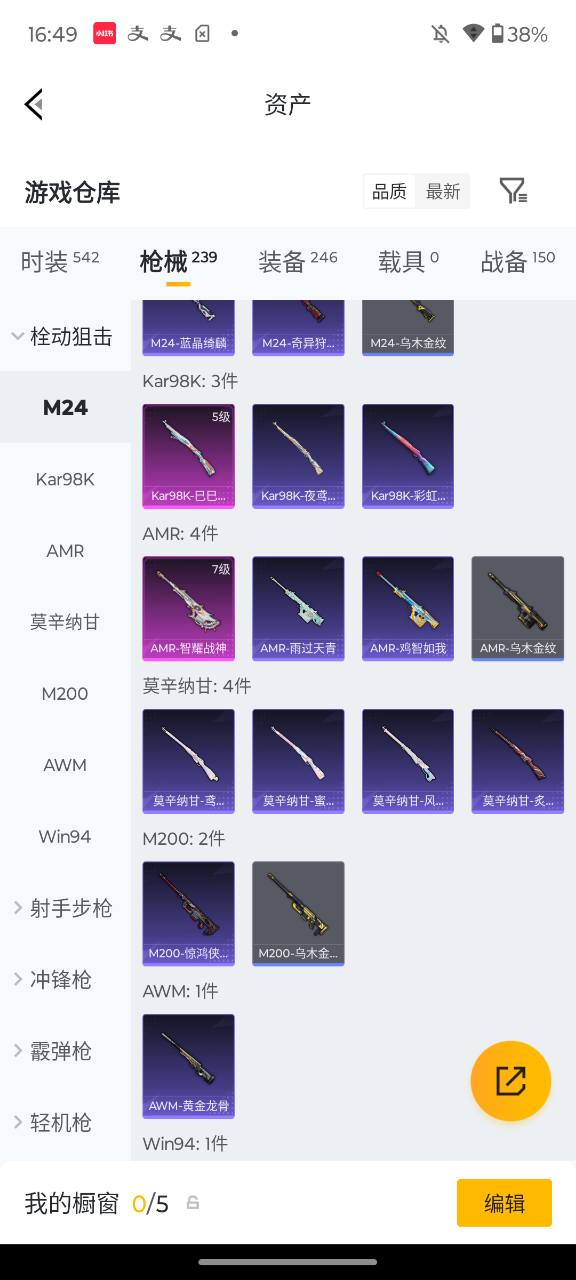
Task: Switch to the 战备 tab
Action: [x=518, y=261]
